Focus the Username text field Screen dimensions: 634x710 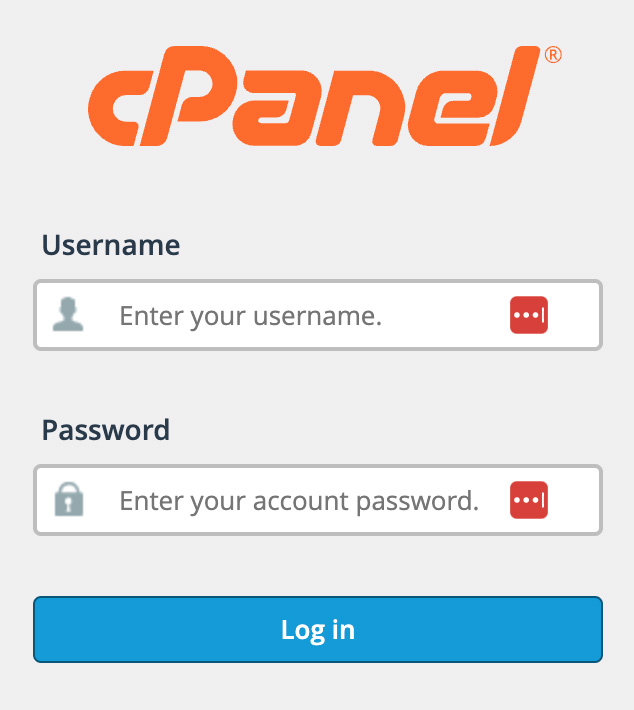(x=300, y=316)
